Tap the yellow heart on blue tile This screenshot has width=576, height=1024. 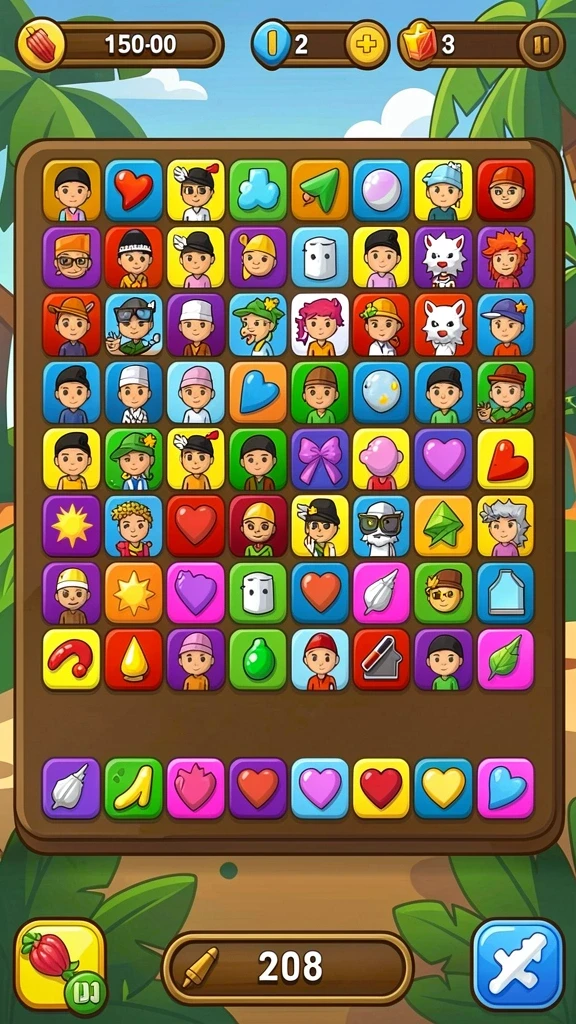pos(443,788)
